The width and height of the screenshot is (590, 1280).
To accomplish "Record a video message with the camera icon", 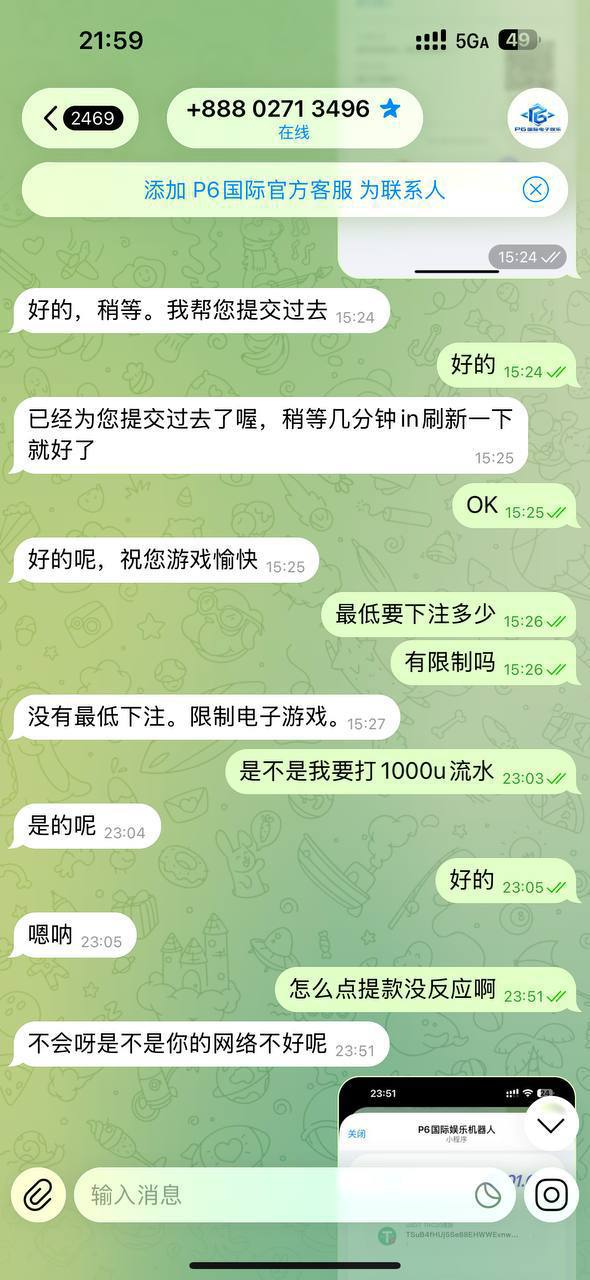I will click(x=552, y=1194).
